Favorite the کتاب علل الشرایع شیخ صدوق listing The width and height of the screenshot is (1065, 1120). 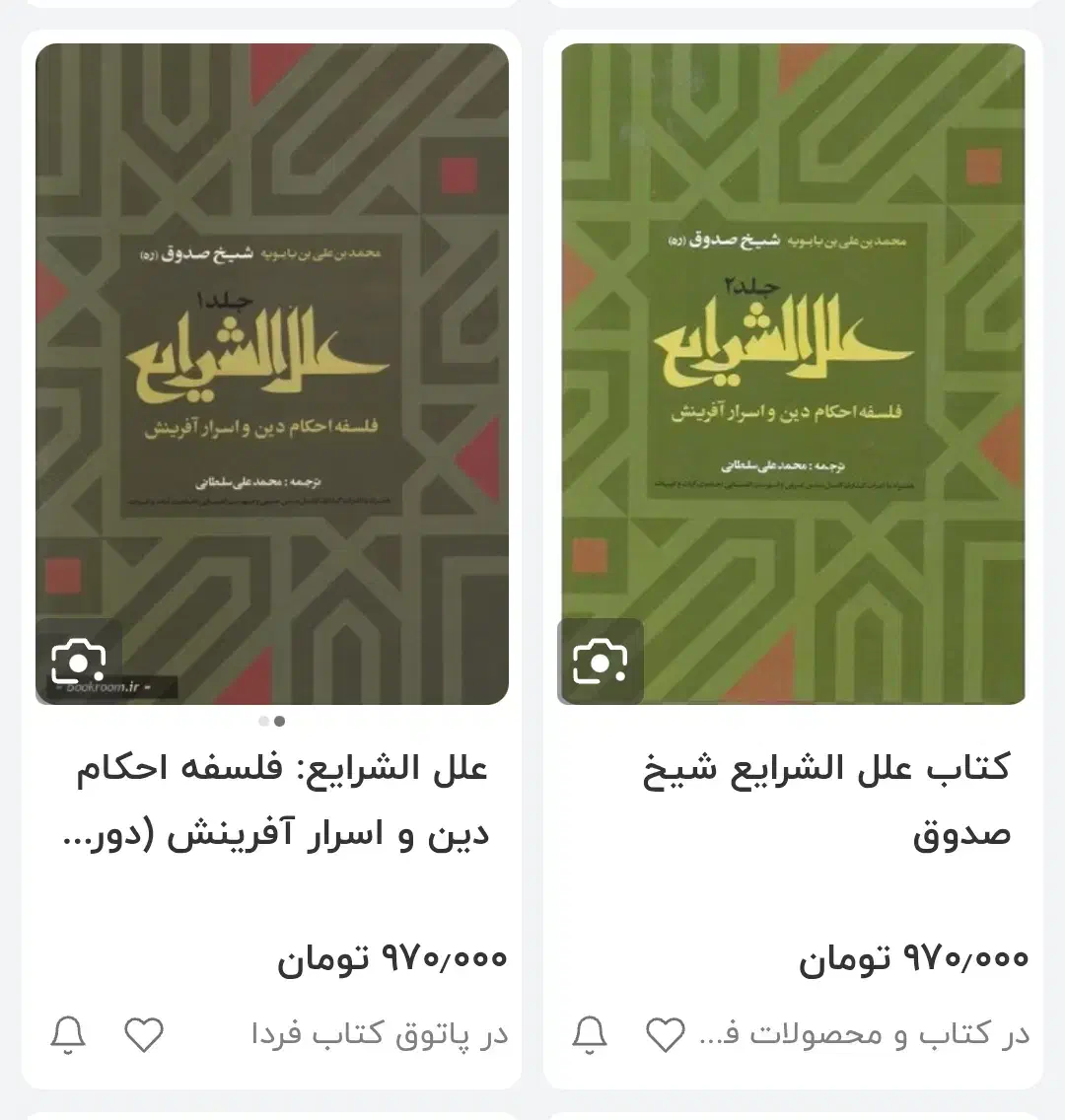pyautogui.click(x=665, y=1033)
